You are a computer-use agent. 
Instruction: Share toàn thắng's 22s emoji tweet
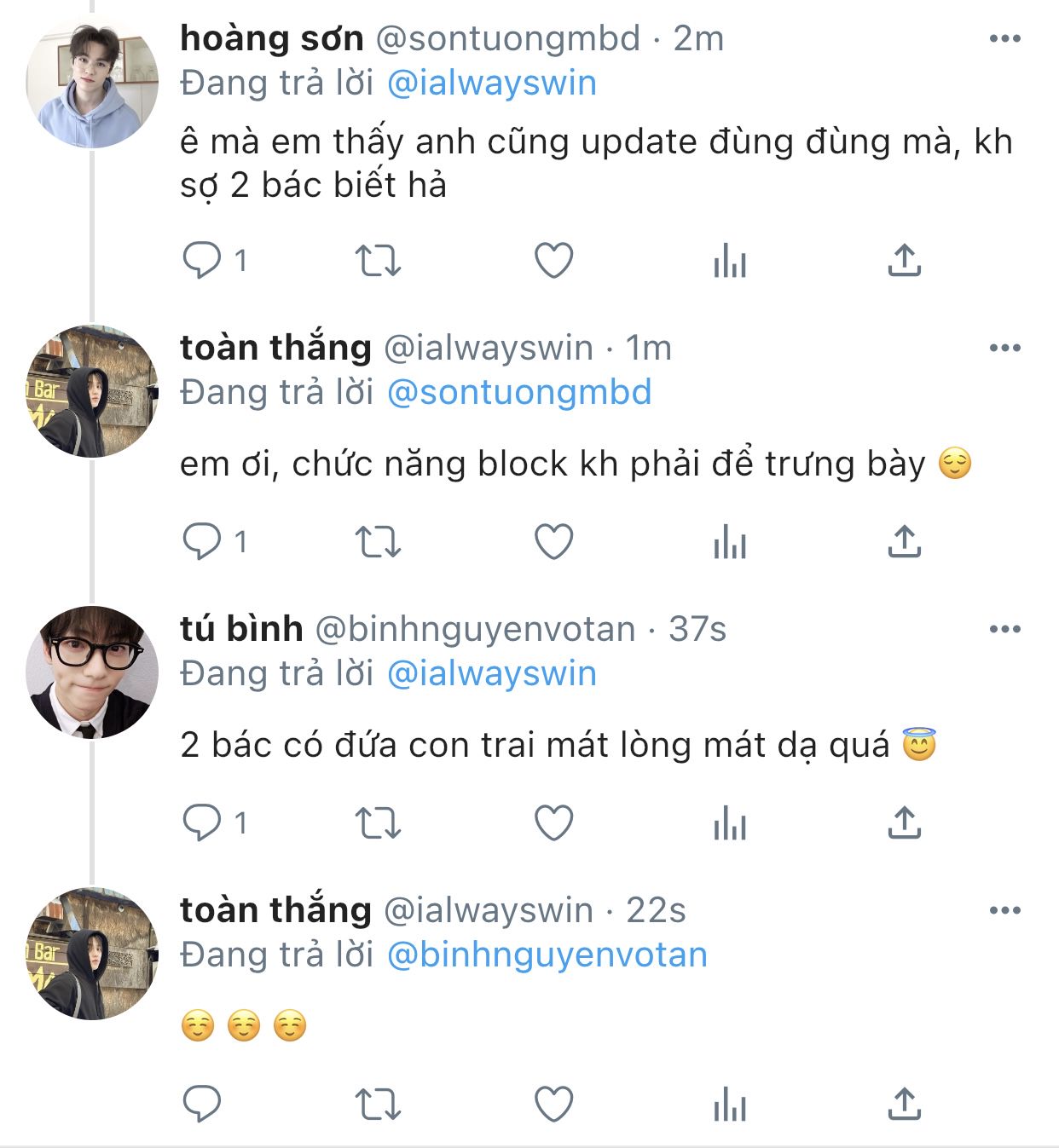coord(904,1105)
